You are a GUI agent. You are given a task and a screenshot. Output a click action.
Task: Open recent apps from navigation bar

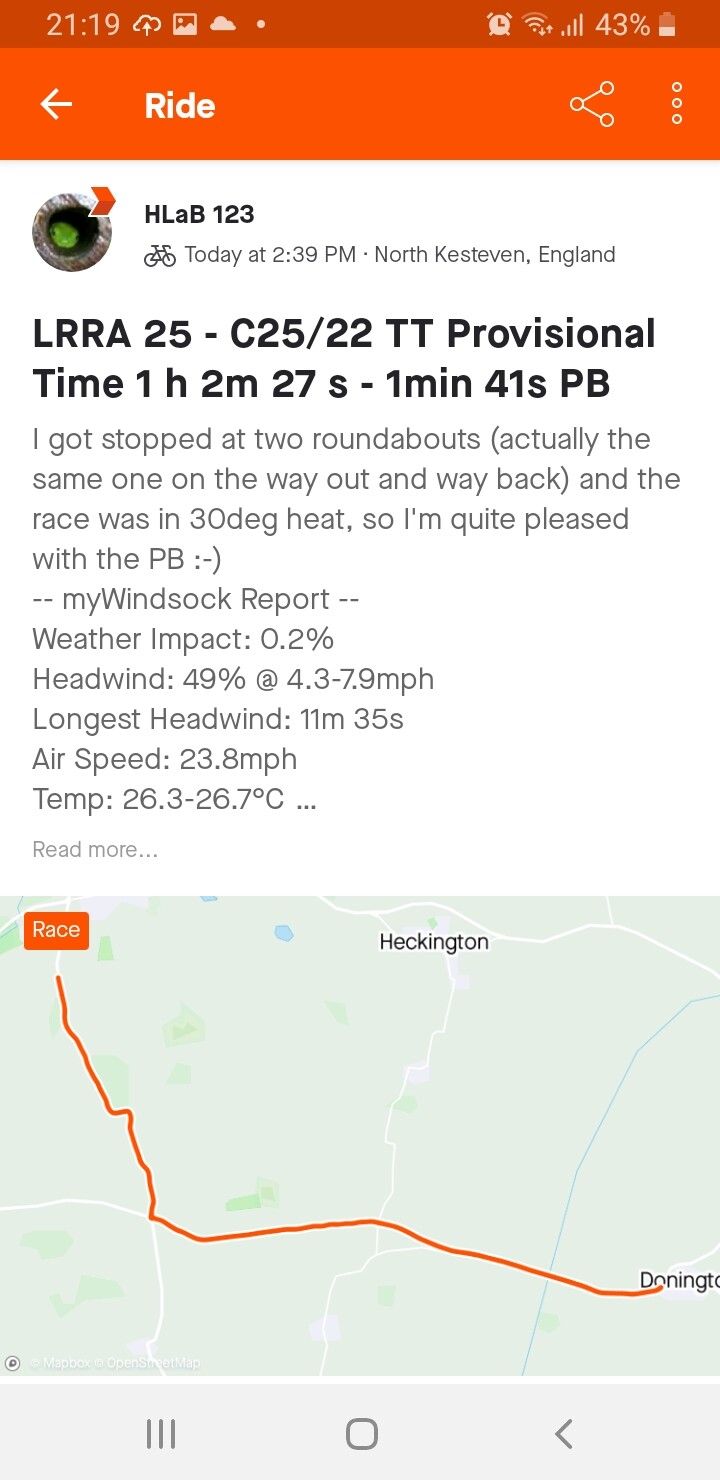coord(160,1433)
